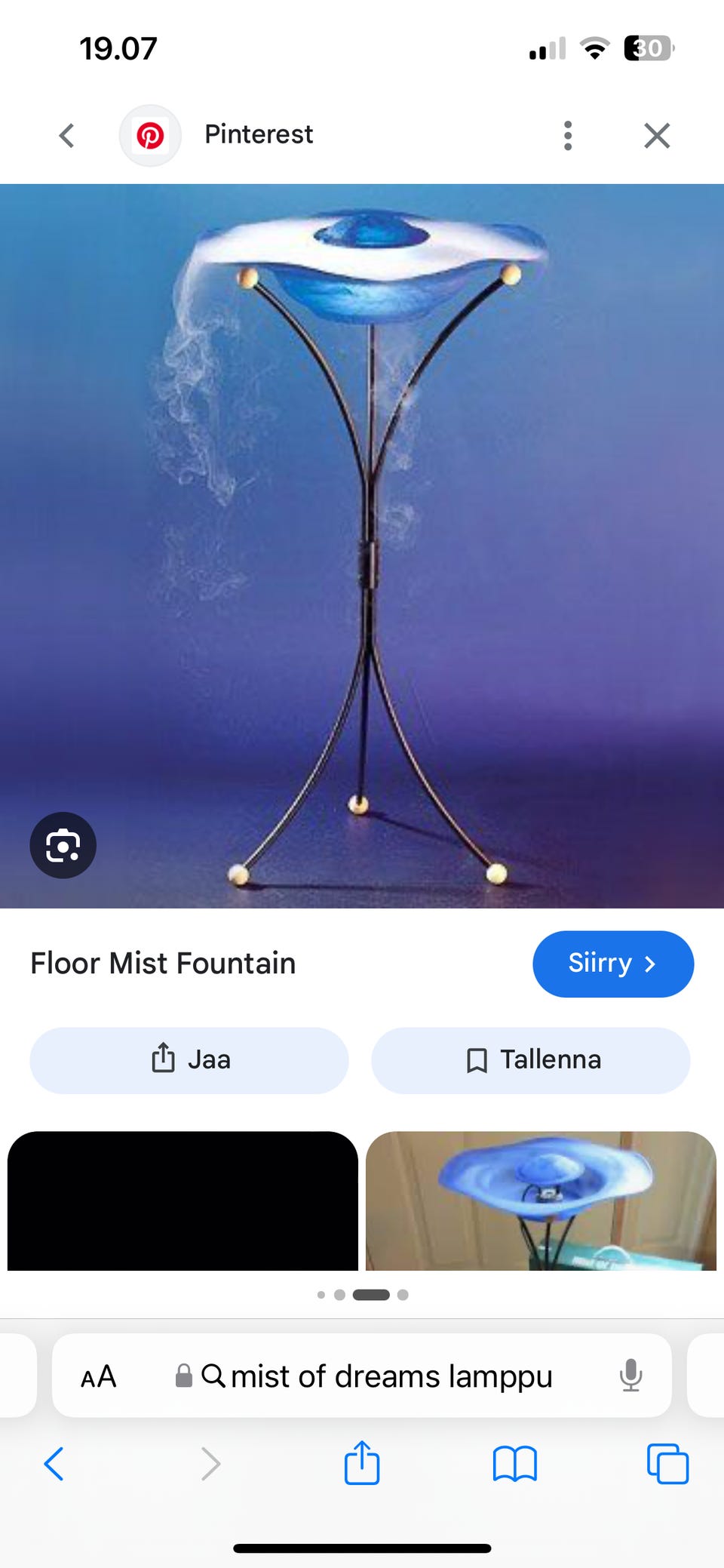Screen dimensions: 724x1568
Task: Open the main Floor Mist Fountain image
Action: pos(362,546)
